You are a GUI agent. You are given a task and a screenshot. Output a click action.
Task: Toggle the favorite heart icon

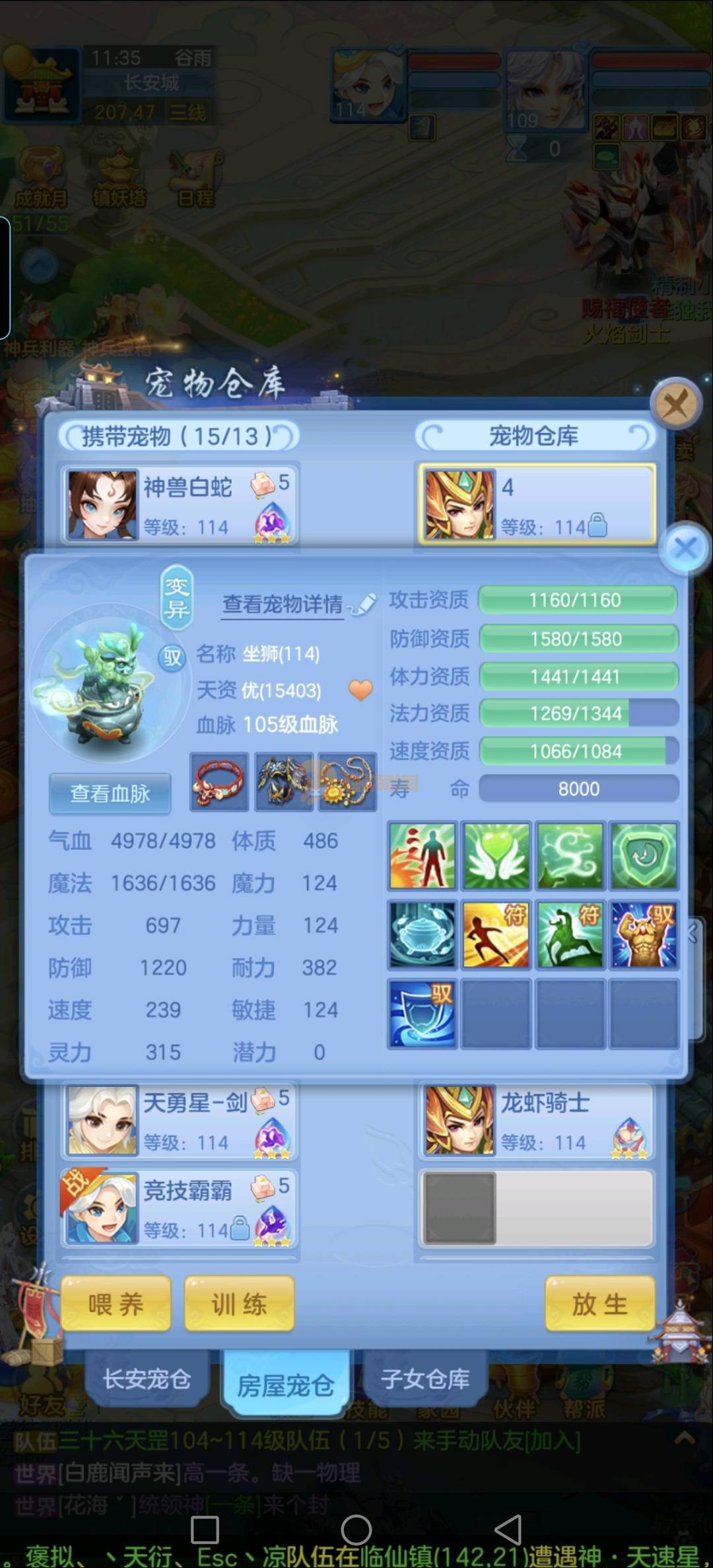point(360,690)
